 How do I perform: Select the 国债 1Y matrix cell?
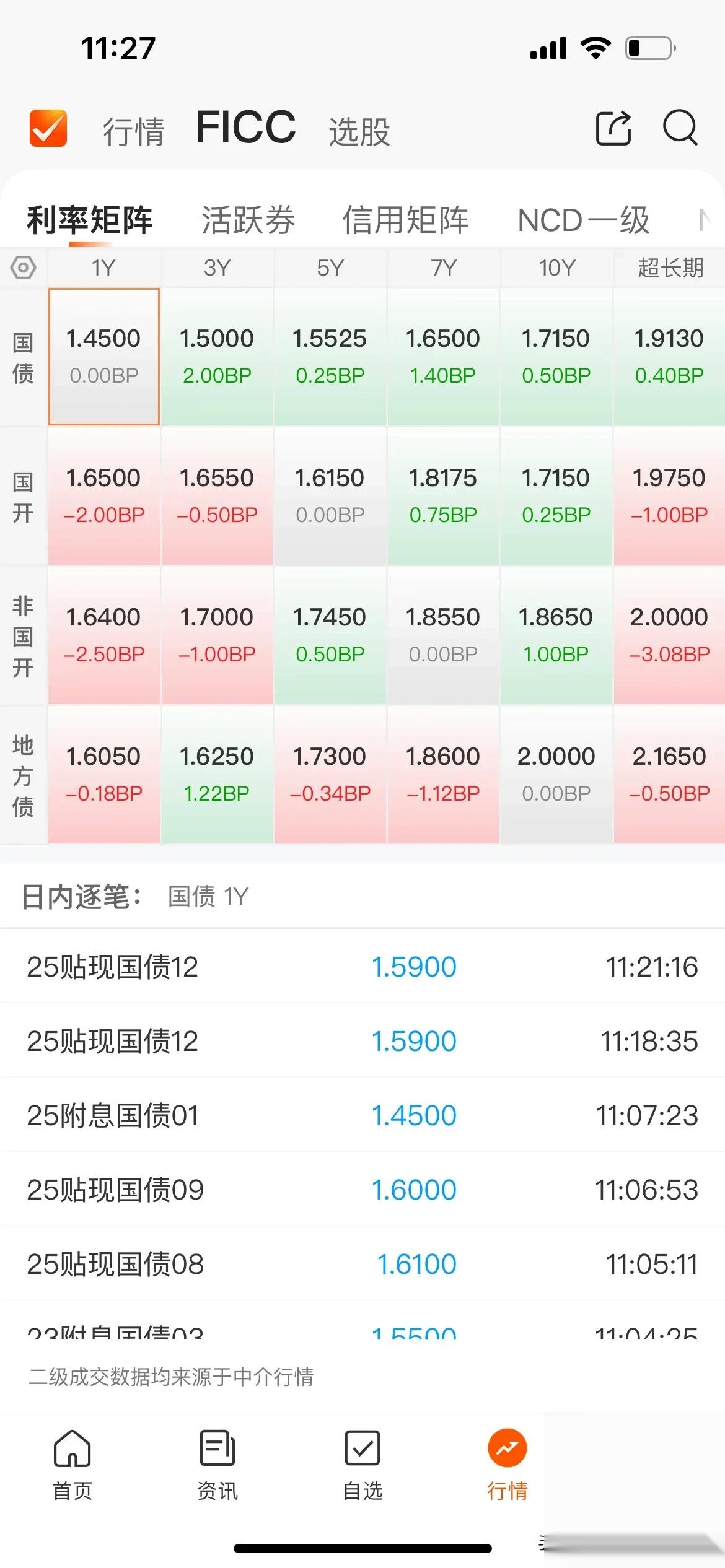coord(103,355)
